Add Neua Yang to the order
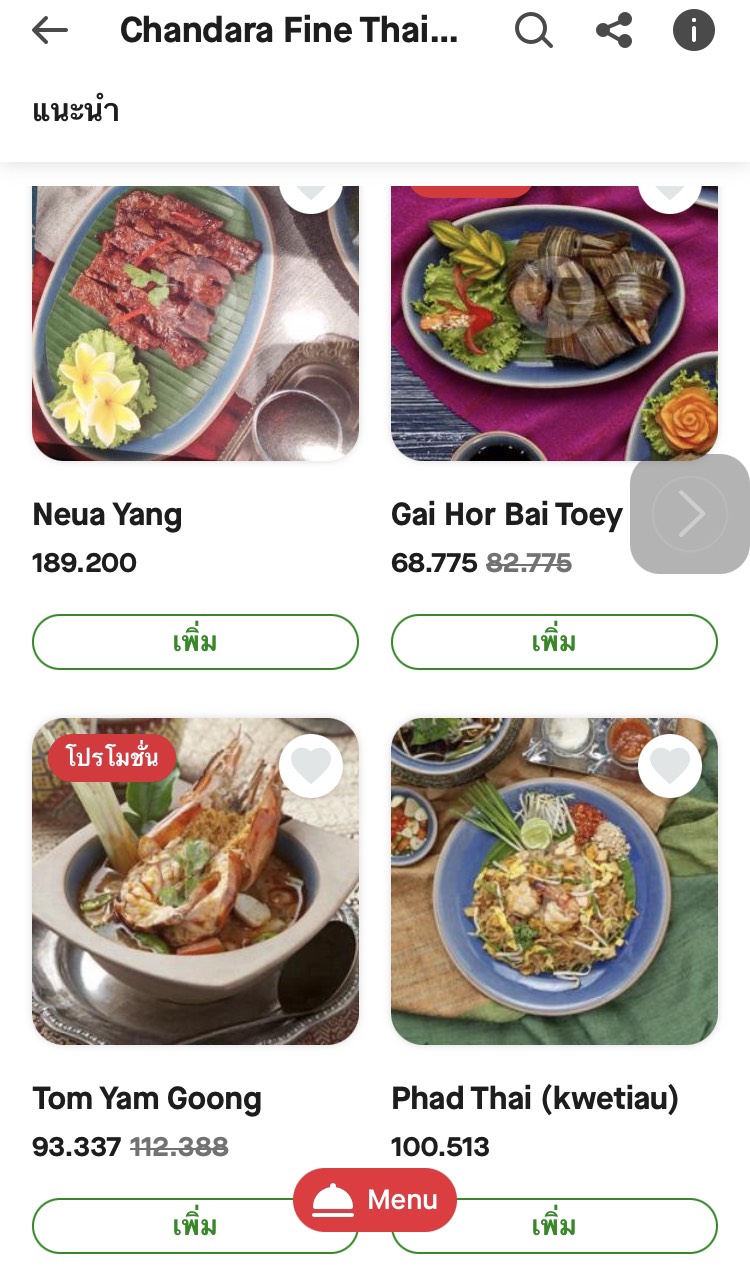The height and width of the screenshot is (1280, 750). click(195, 642)
